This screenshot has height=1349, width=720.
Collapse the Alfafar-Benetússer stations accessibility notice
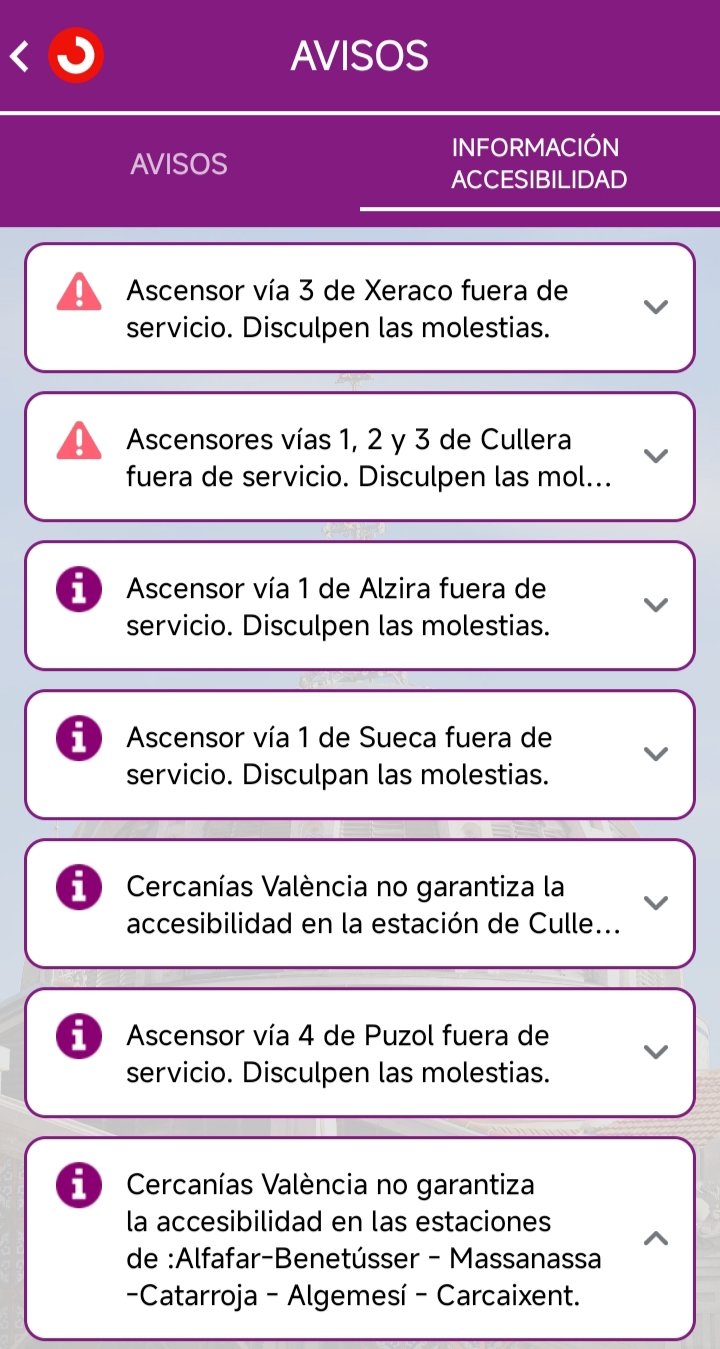(655, 1238)
